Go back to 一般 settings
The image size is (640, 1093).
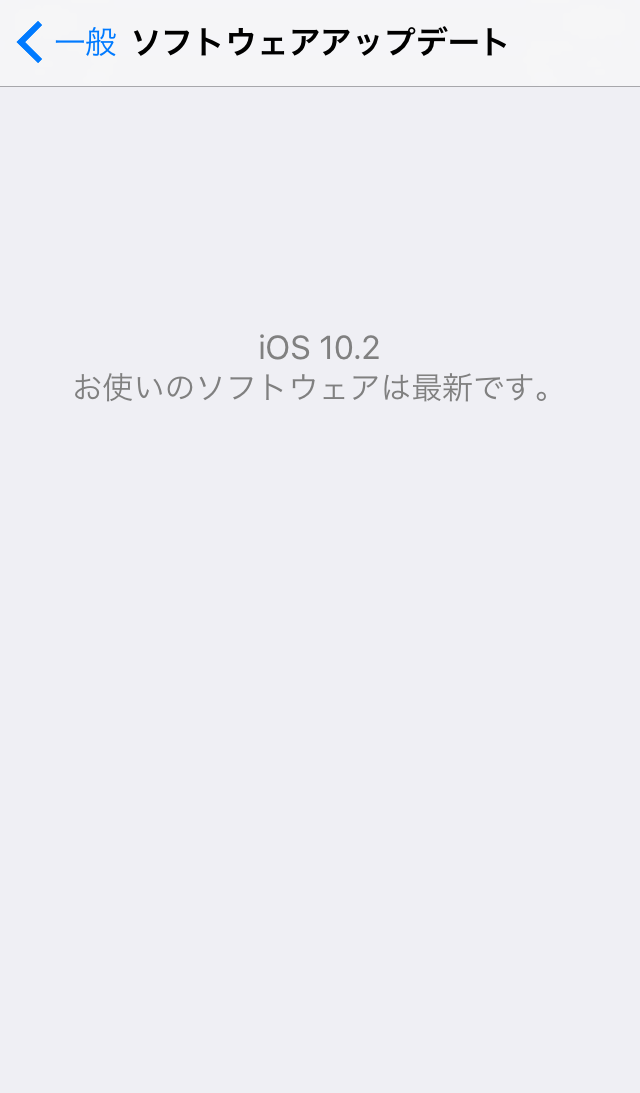[66, 43]
